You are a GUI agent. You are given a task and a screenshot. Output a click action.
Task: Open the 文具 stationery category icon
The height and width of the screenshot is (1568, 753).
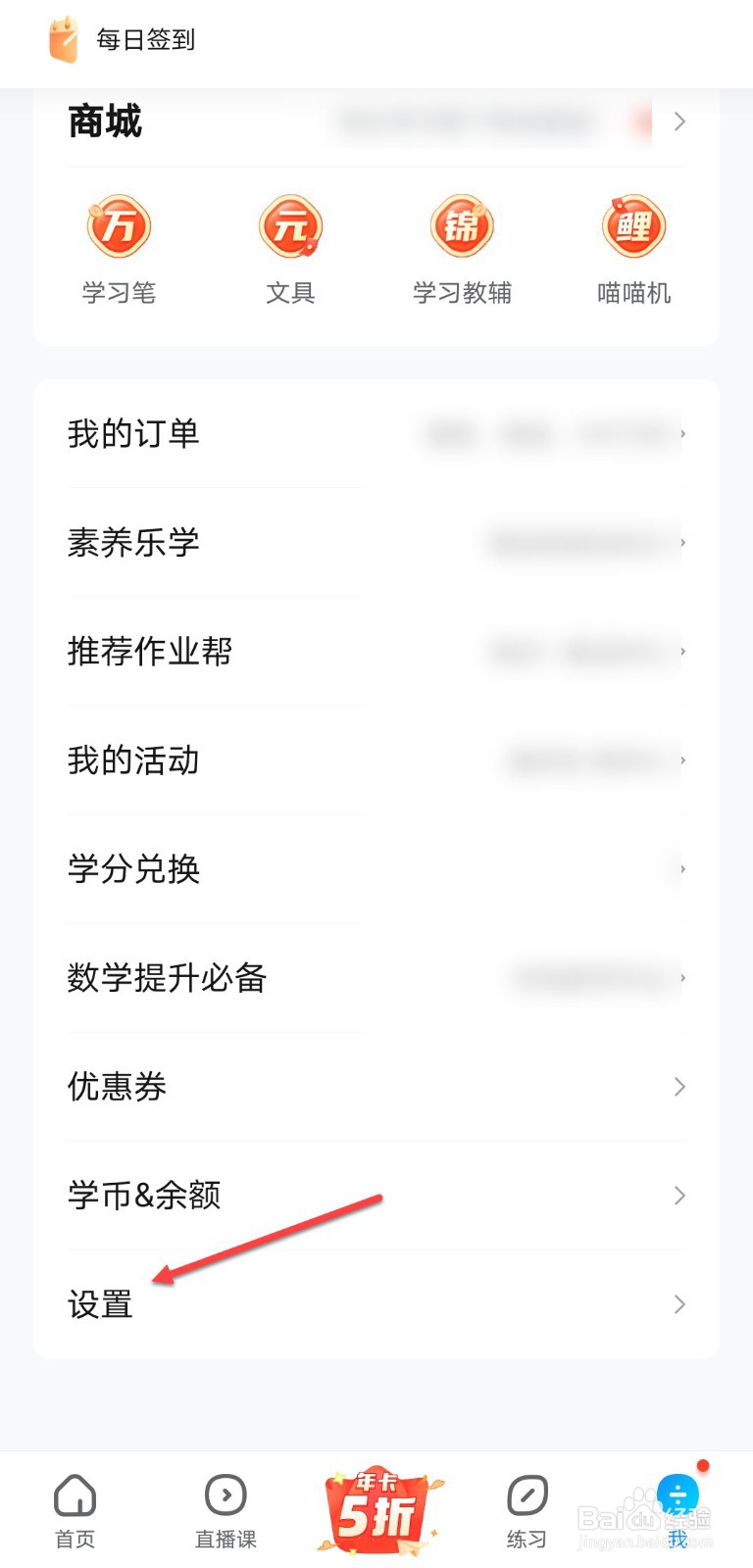pos(290,225)
